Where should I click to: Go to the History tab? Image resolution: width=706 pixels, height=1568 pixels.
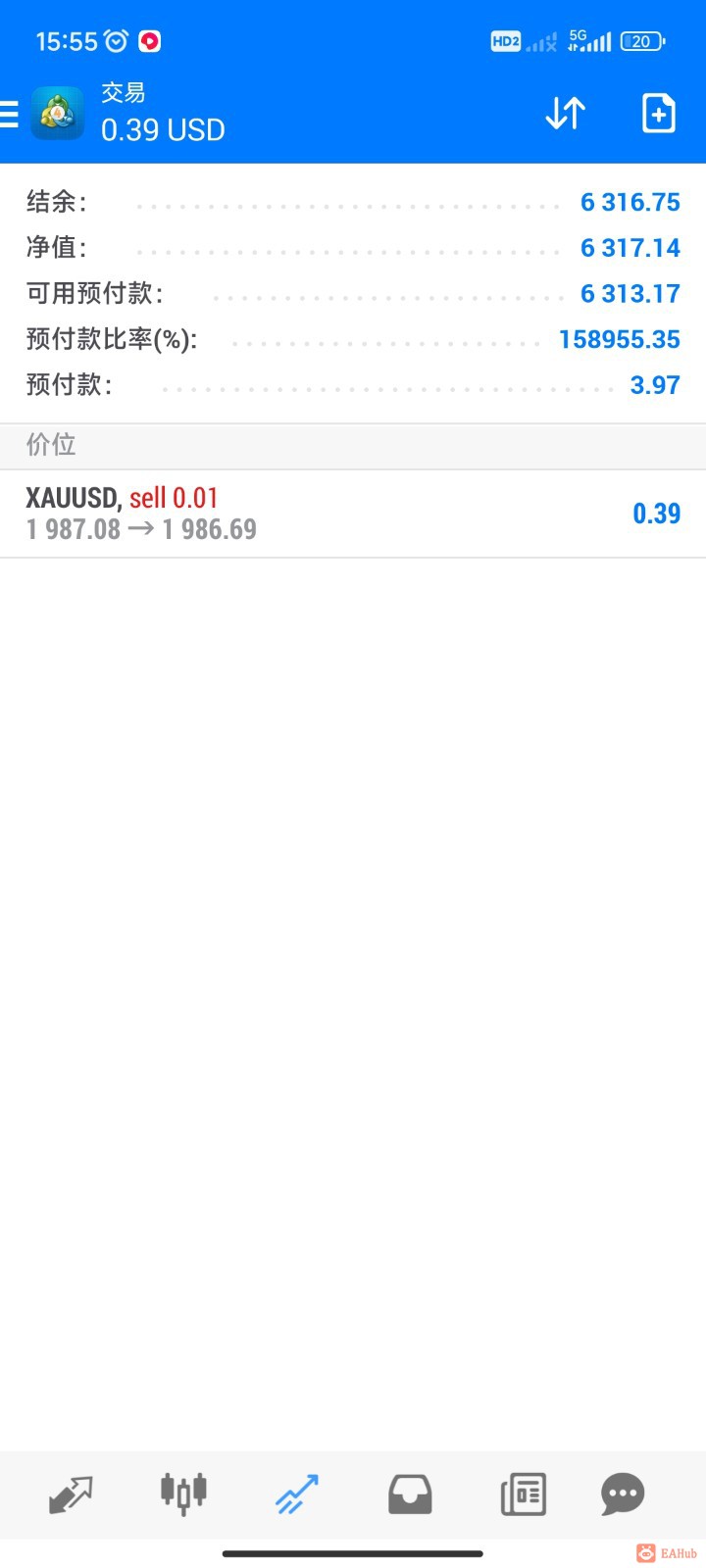point(410,1494)
